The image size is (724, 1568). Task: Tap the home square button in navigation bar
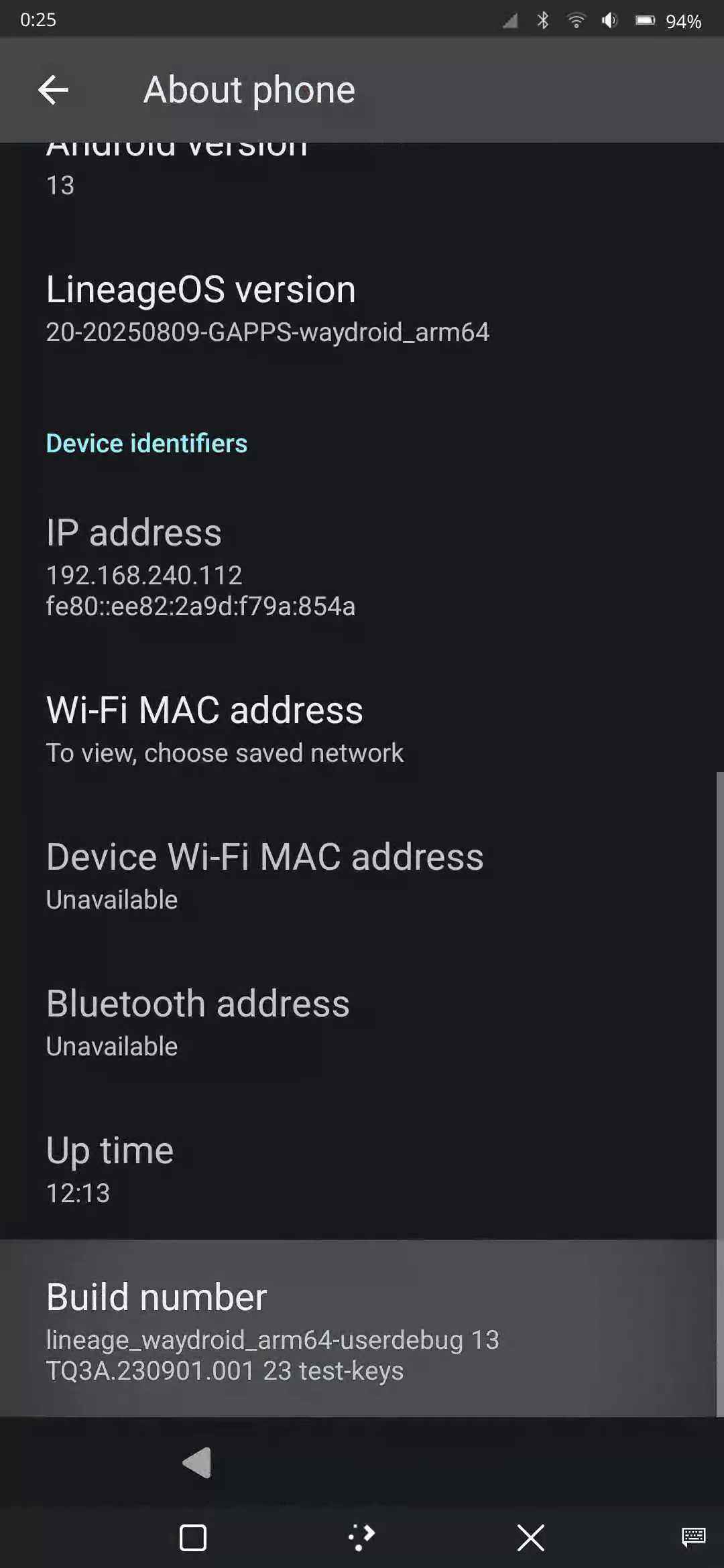point(192,1538)
